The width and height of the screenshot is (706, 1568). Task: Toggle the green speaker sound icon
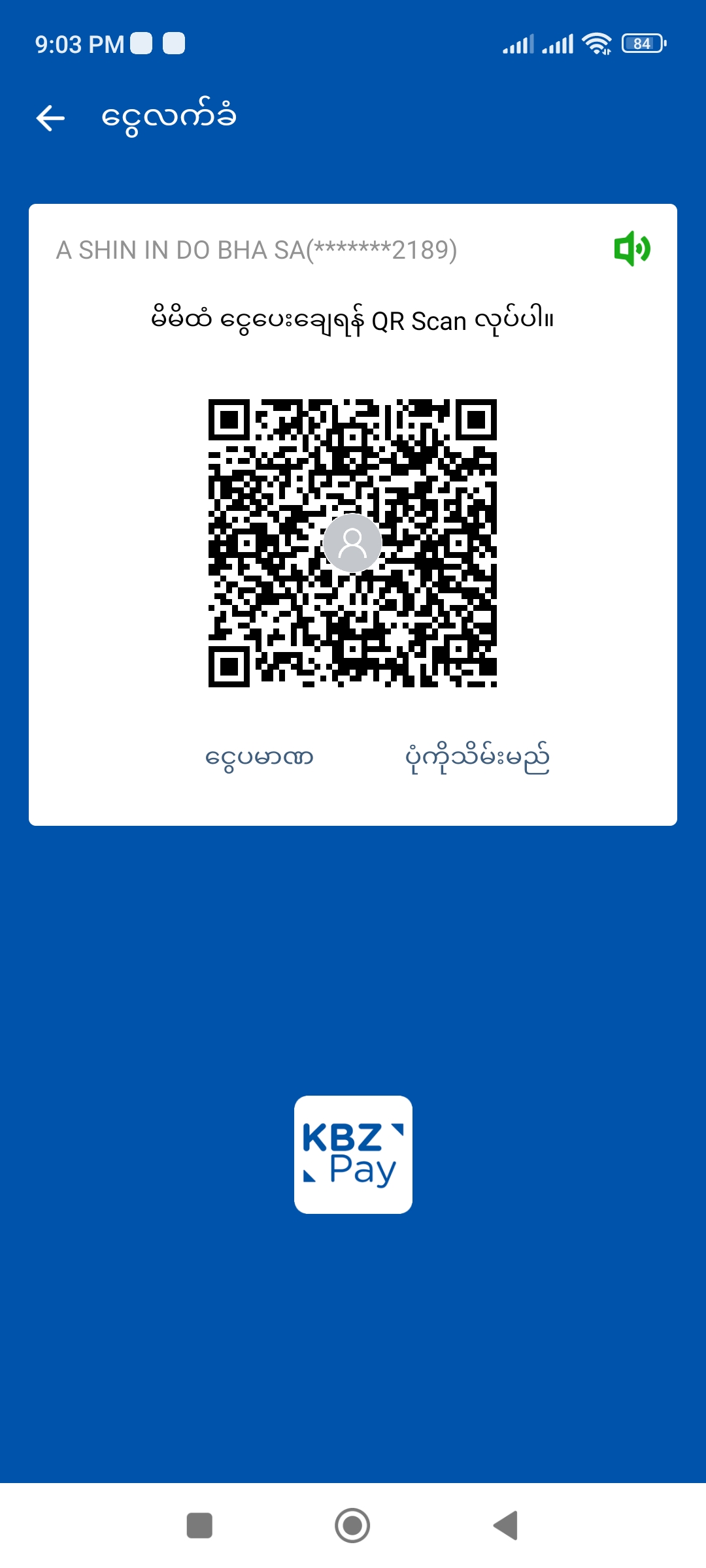631,249
